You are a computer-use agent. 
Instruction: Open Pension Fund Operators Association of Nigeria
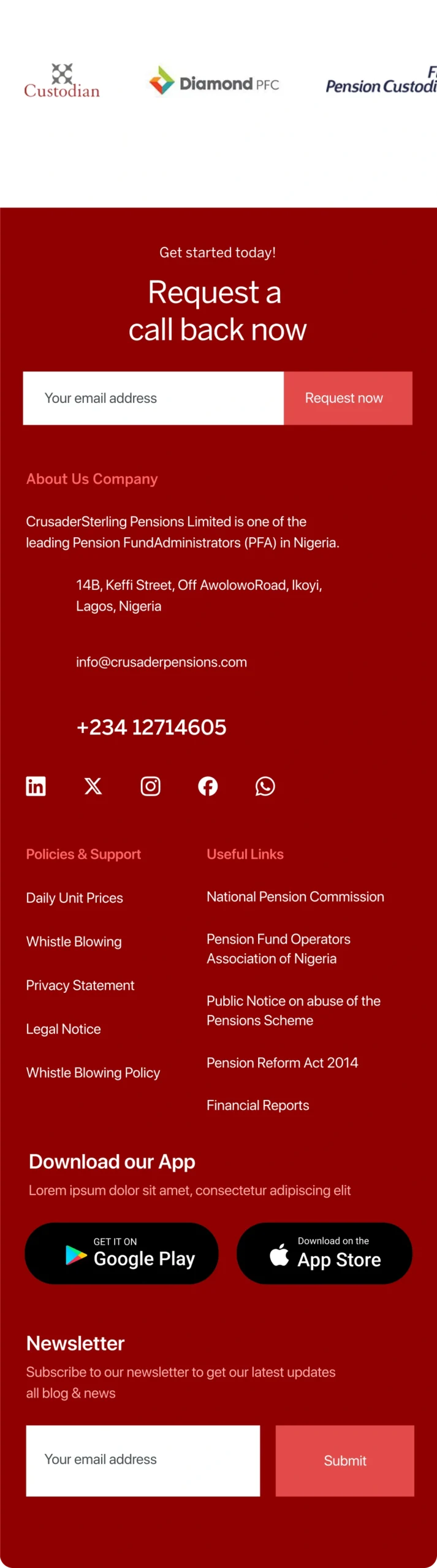coord(279,949)
